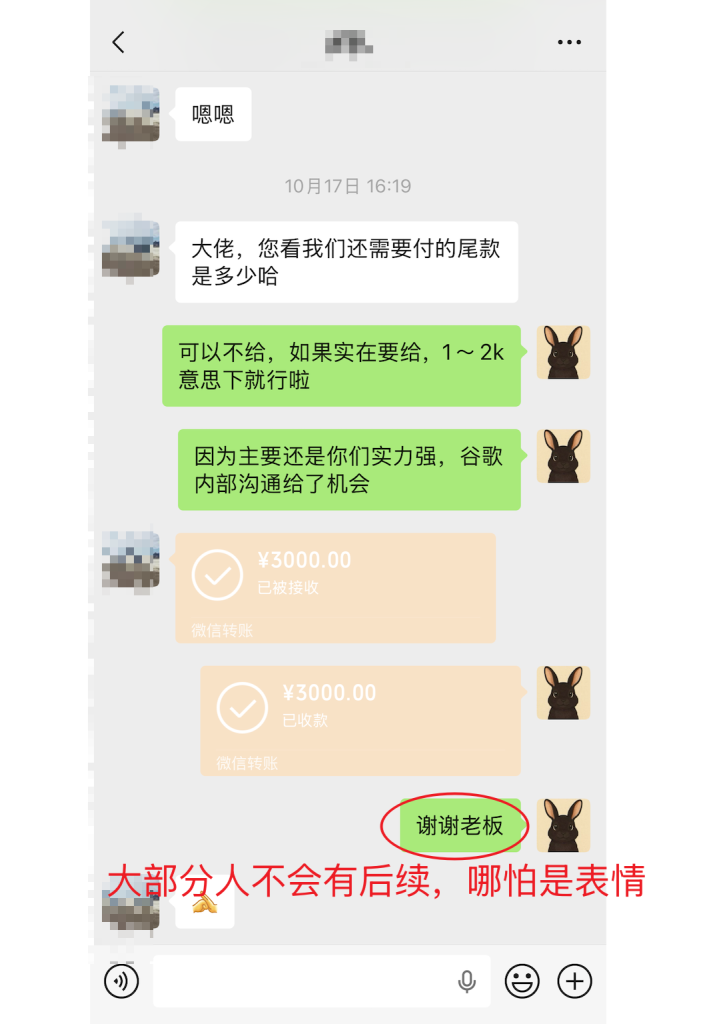The width and height of the screenshot is (705, 1024).
Task: Tap the microphone icon in the text field
Action: point(466,981)
